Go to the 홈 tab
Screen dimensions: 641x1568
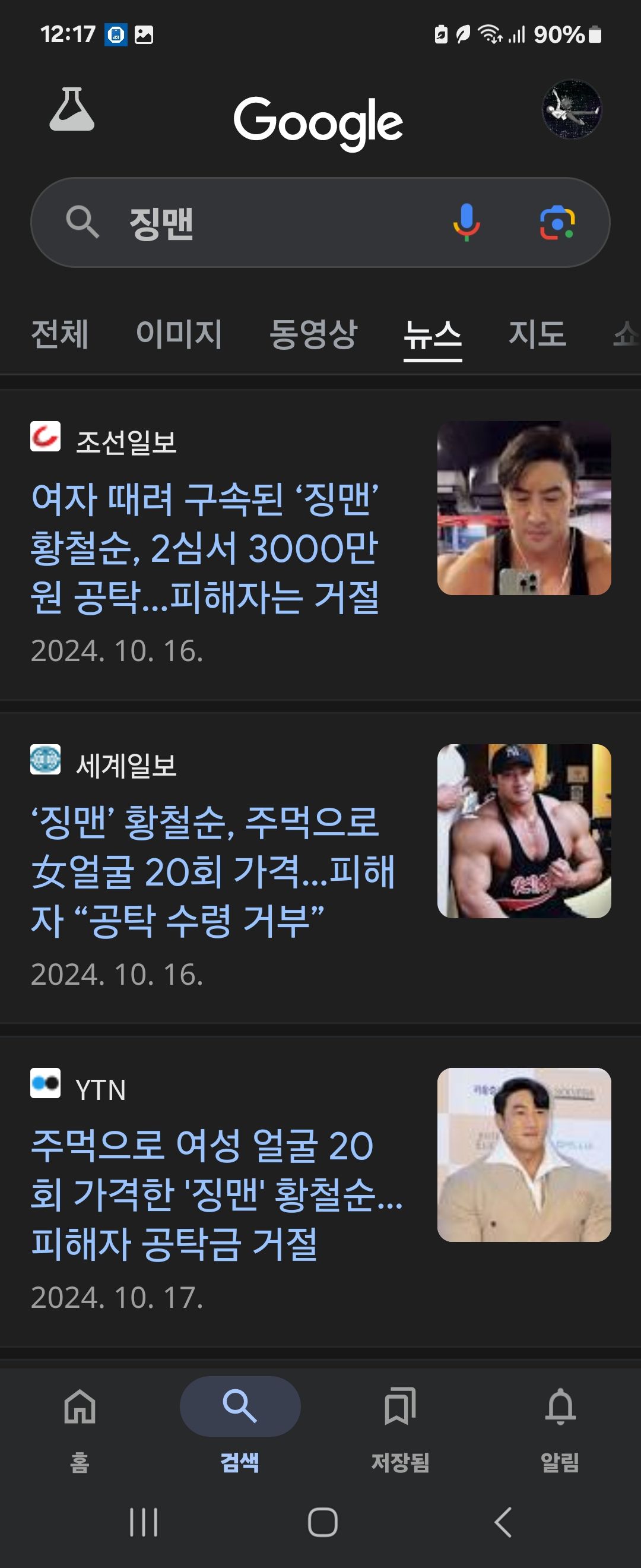80,1423
